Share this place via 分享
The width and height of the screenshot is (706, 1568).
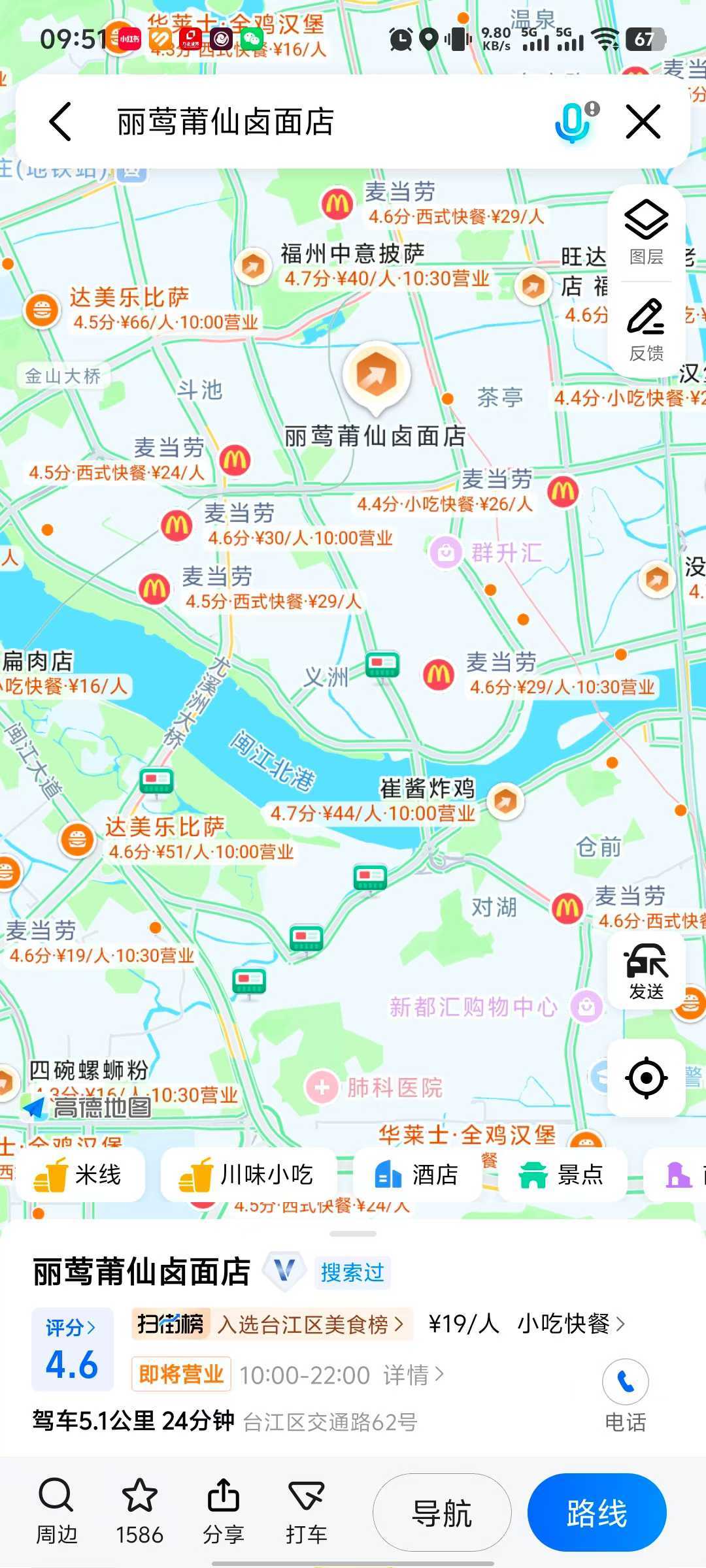click(223, 1511)
